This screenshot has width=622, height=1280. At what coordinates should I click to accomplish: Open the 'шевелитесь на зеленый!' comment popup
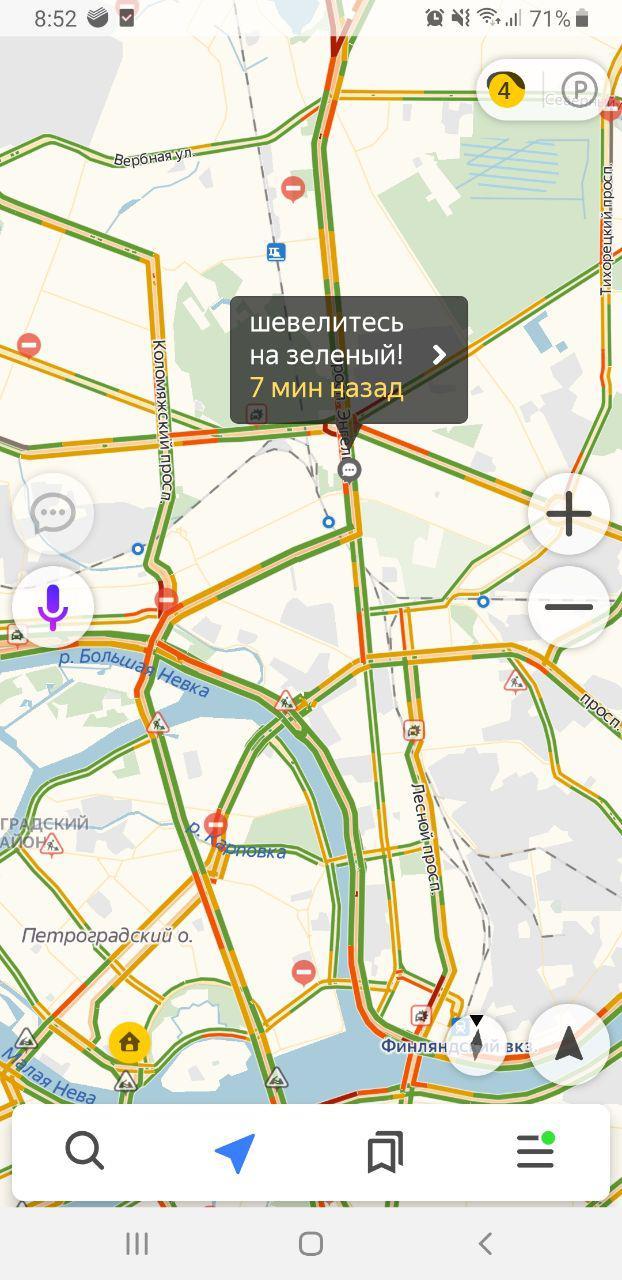pos(348,355)
